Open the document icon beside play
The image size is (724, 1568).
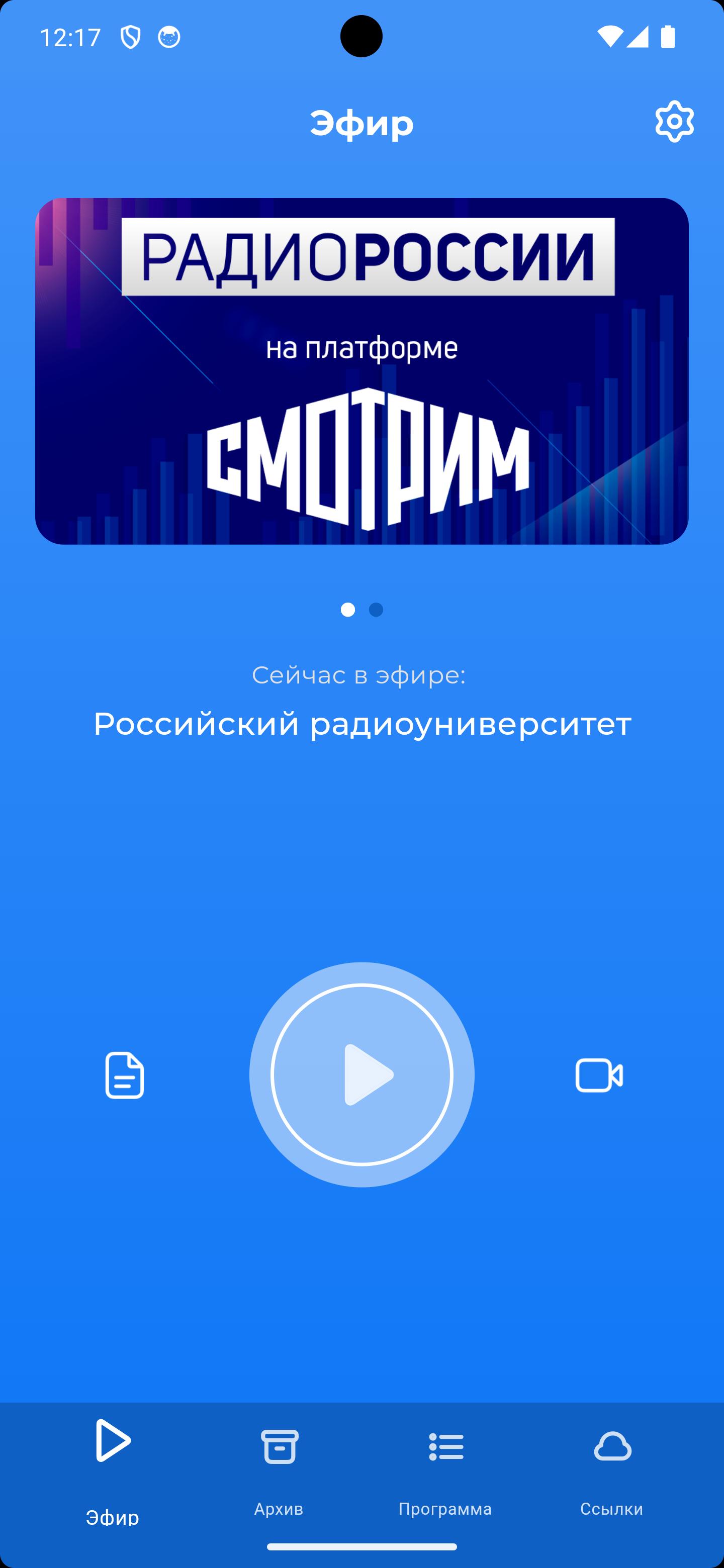[x=125, y=1075]
